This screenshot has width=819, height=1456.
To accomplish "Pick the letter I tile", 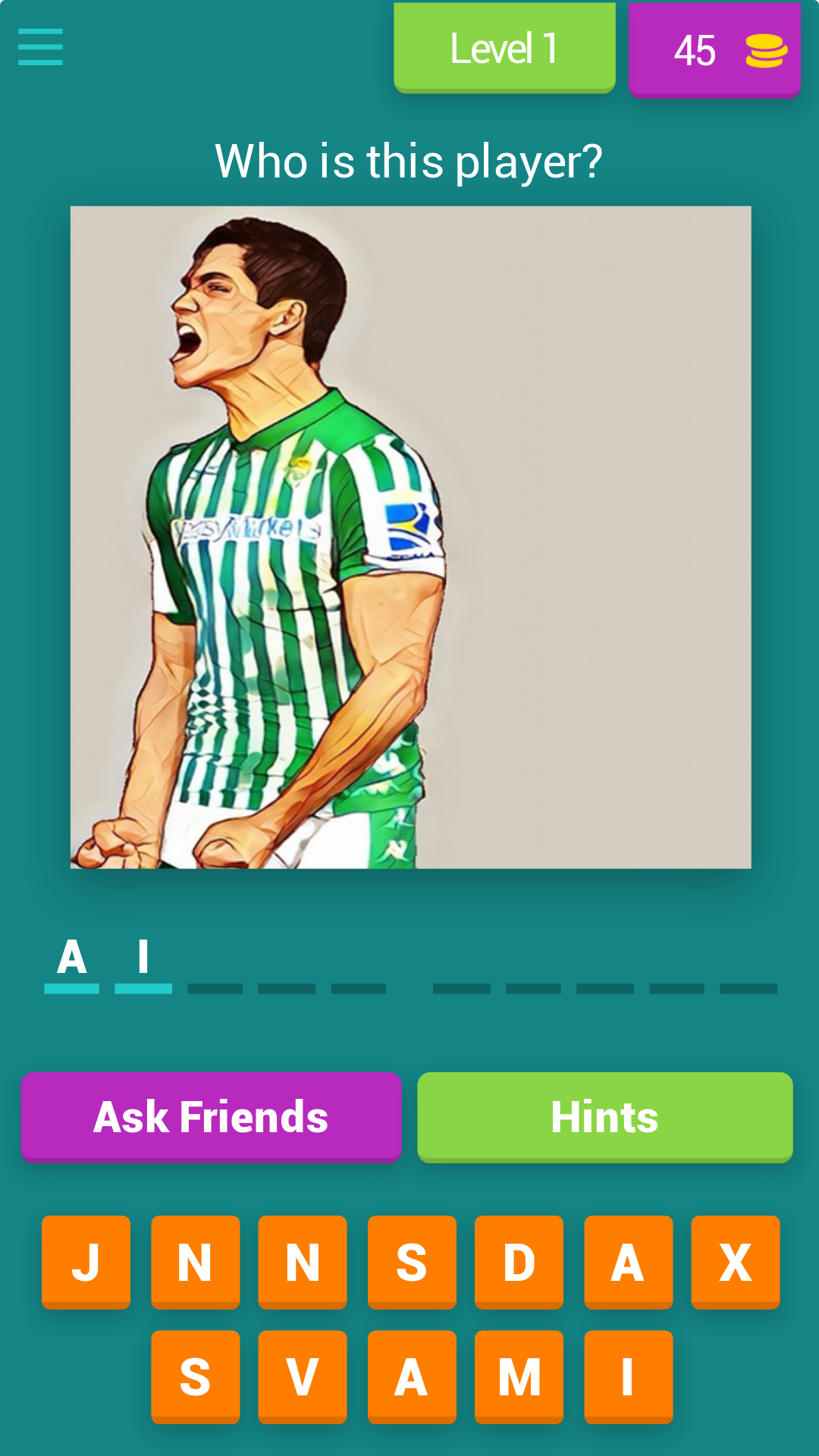I will pos(628,1376).
